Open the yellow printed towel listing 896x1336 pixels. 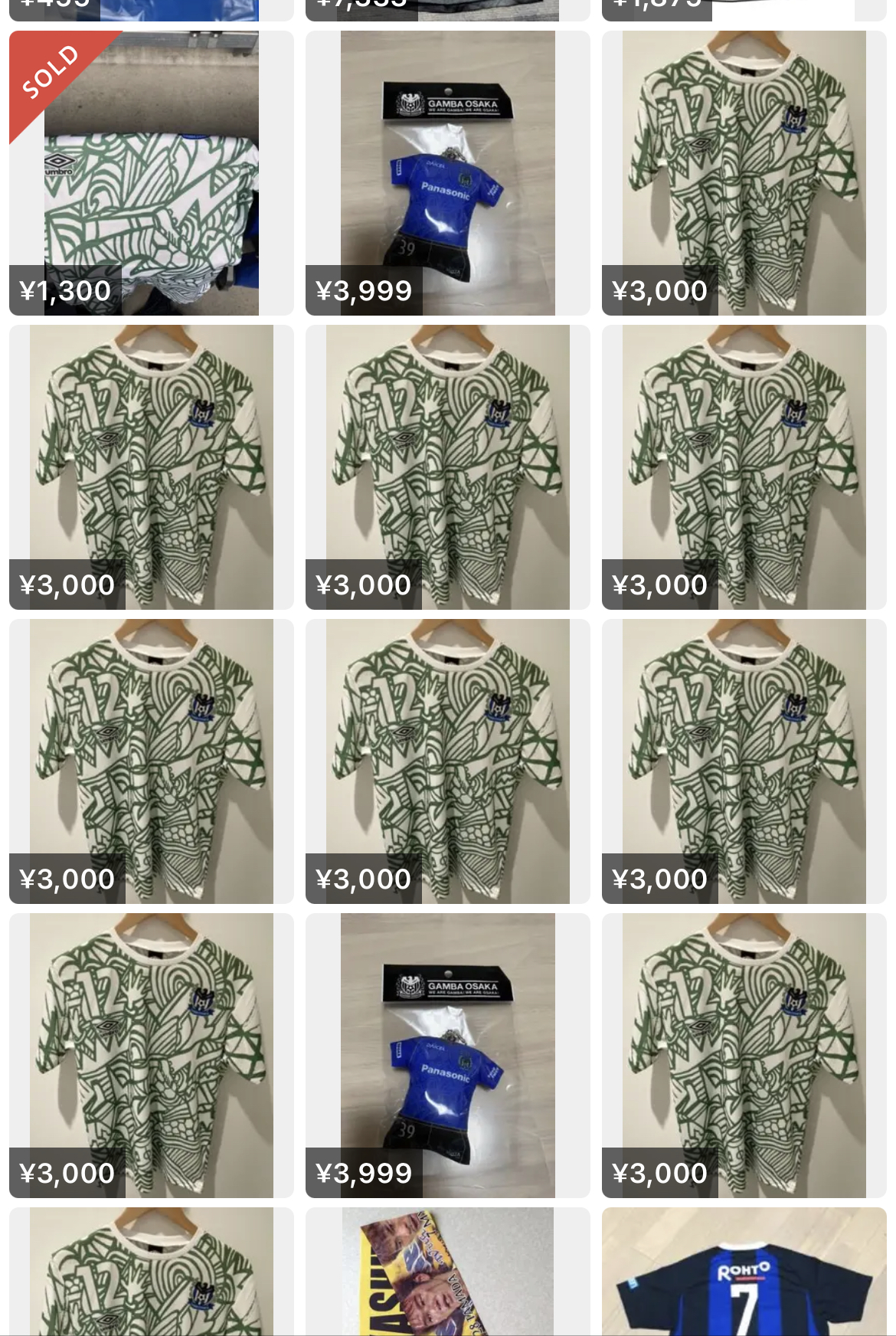447,1272
